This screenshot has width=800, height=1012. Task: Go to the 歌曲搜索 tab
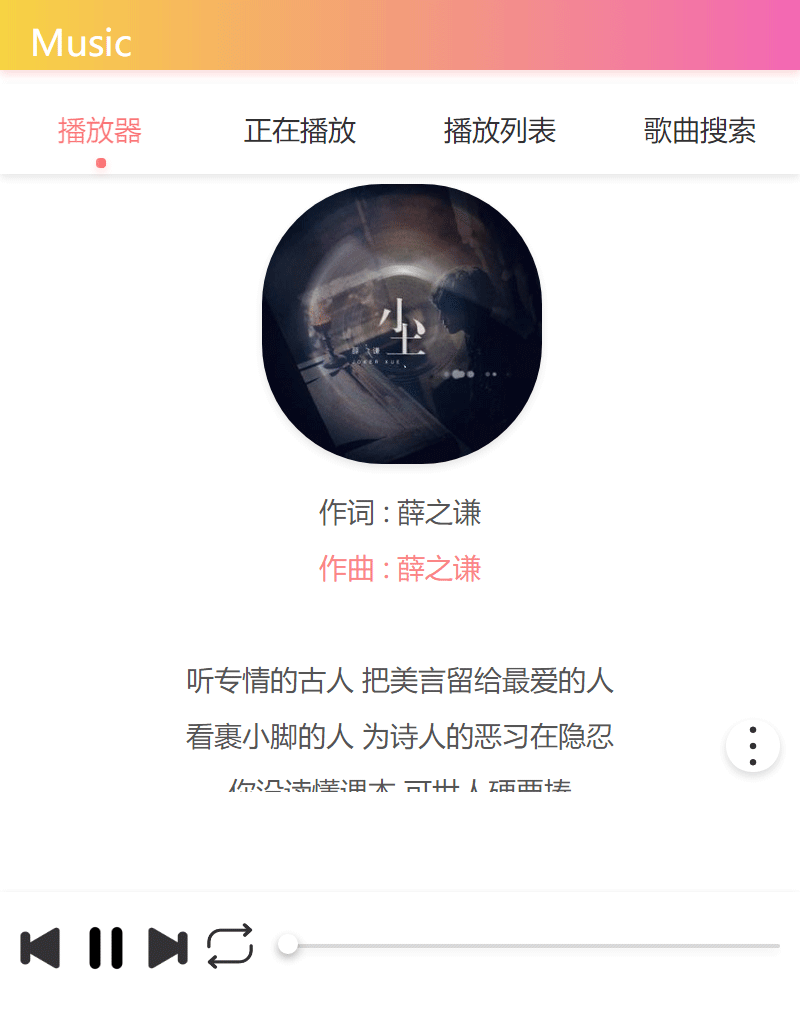(700, 130)
